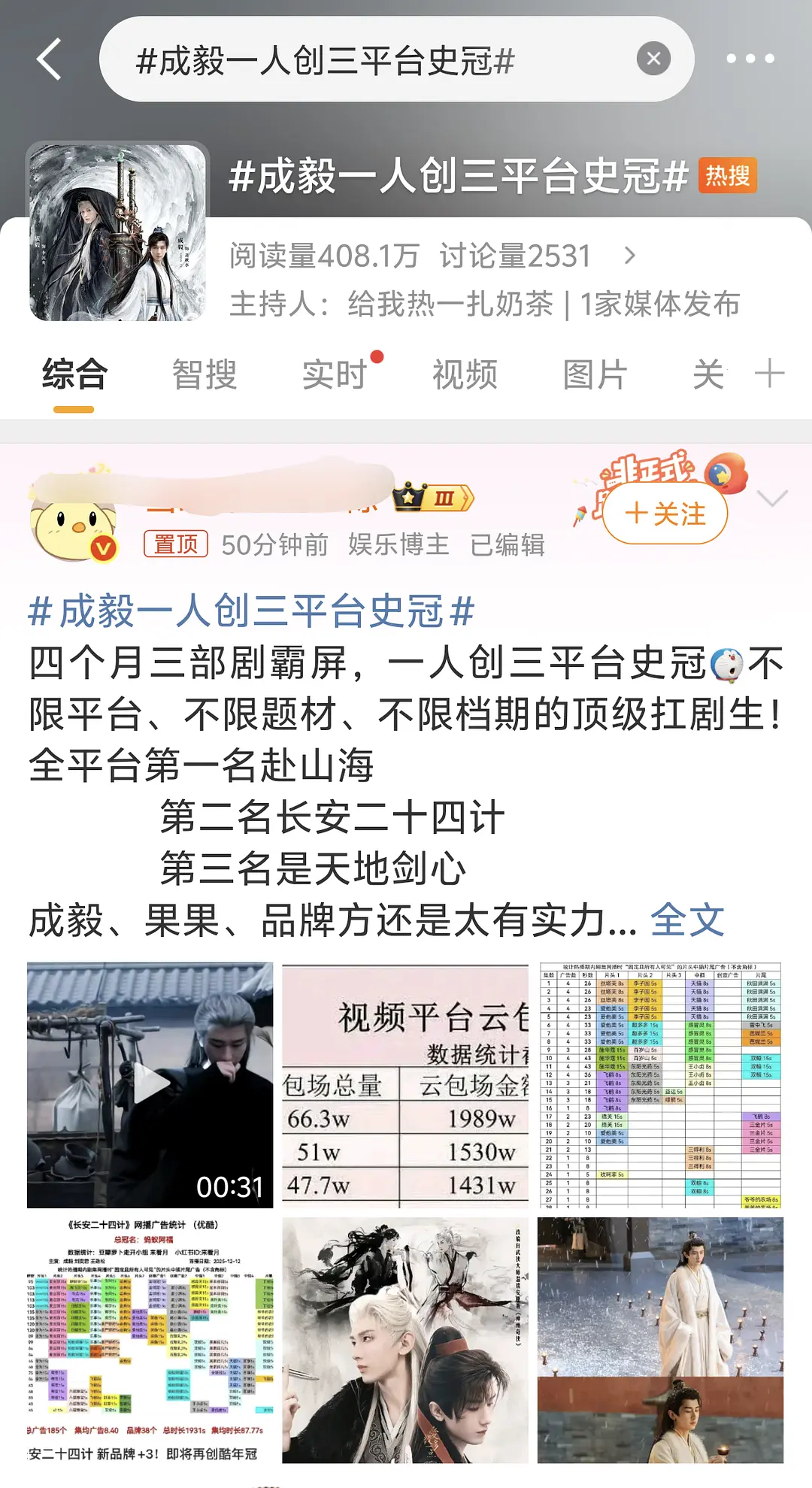The height and width of the screenshot is (1488, 812).
Task: Clear the search query text
Action: (x=653, y=59)
